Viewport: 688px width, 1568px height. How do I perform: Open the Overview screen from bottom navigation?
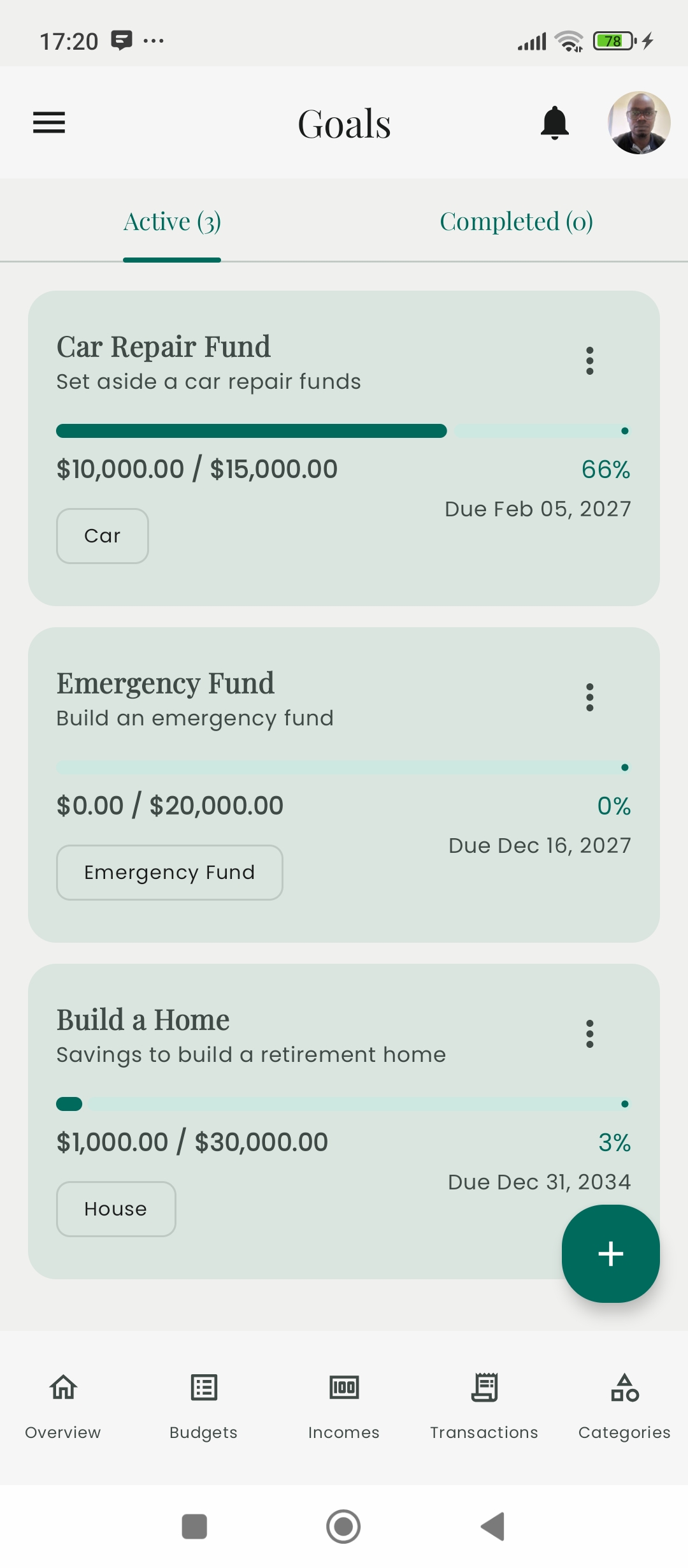(62, 1409)
